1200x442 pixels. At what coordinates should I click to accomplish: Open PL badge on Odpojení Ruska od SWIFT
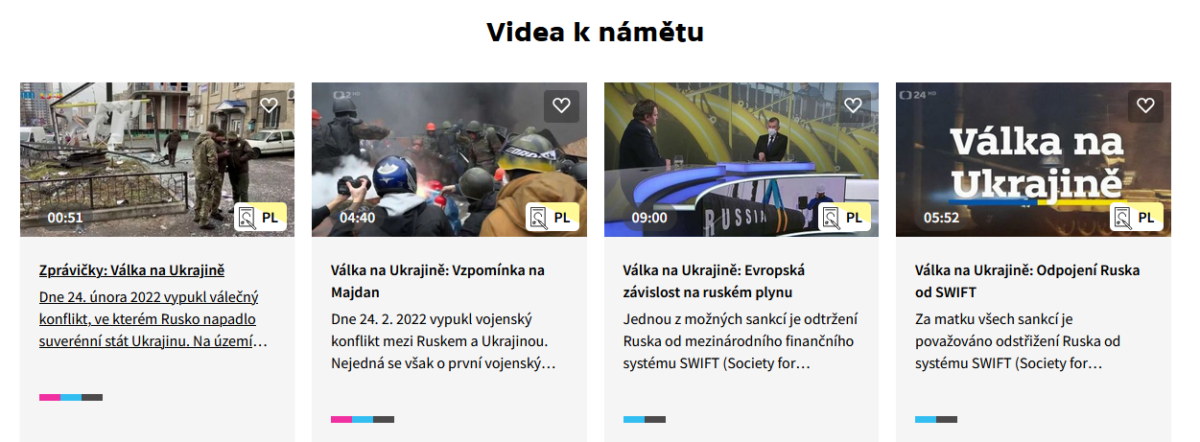(x=1136, y=217)
